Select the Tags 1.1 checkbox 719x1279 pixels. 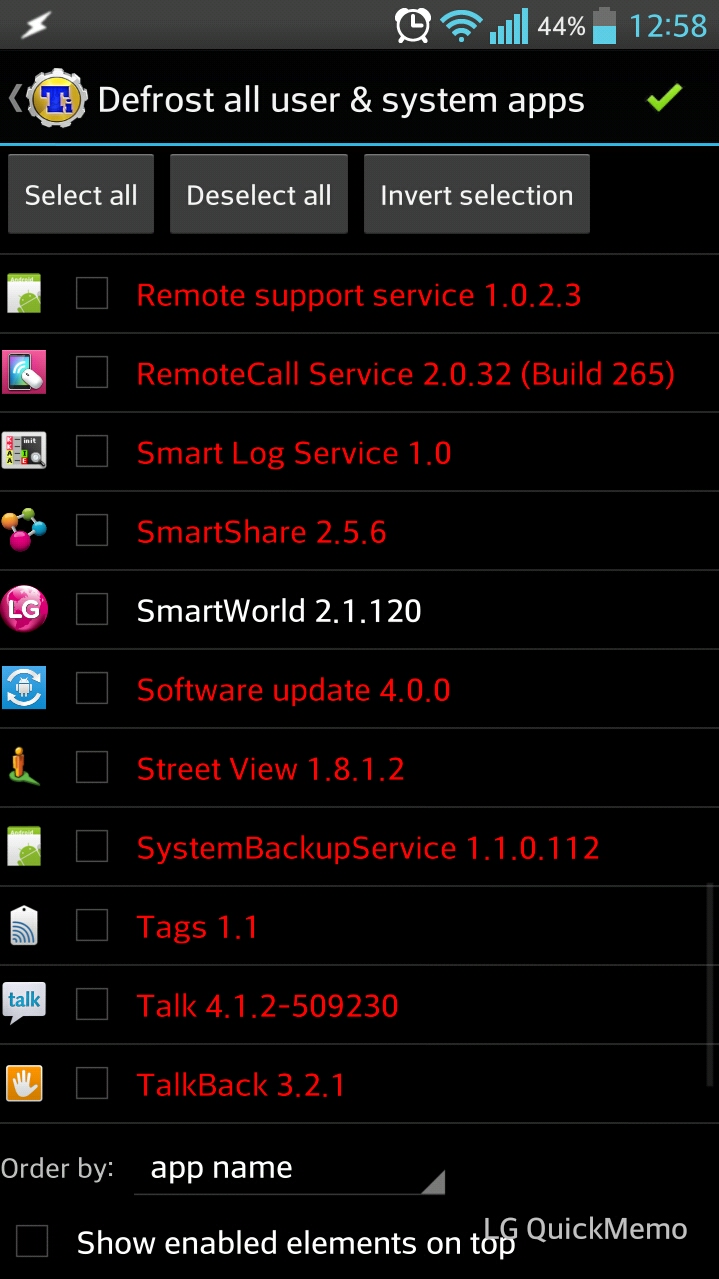tap(92, 926)
